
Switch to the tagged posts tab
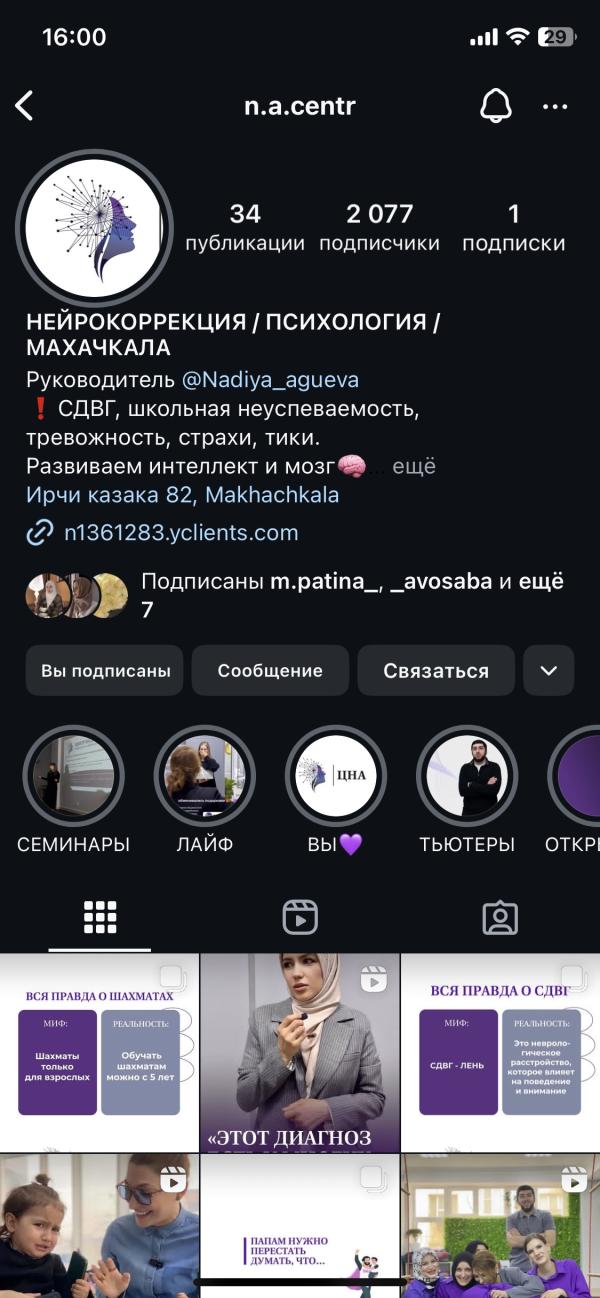pyautogui.click(x=500, y=917)
